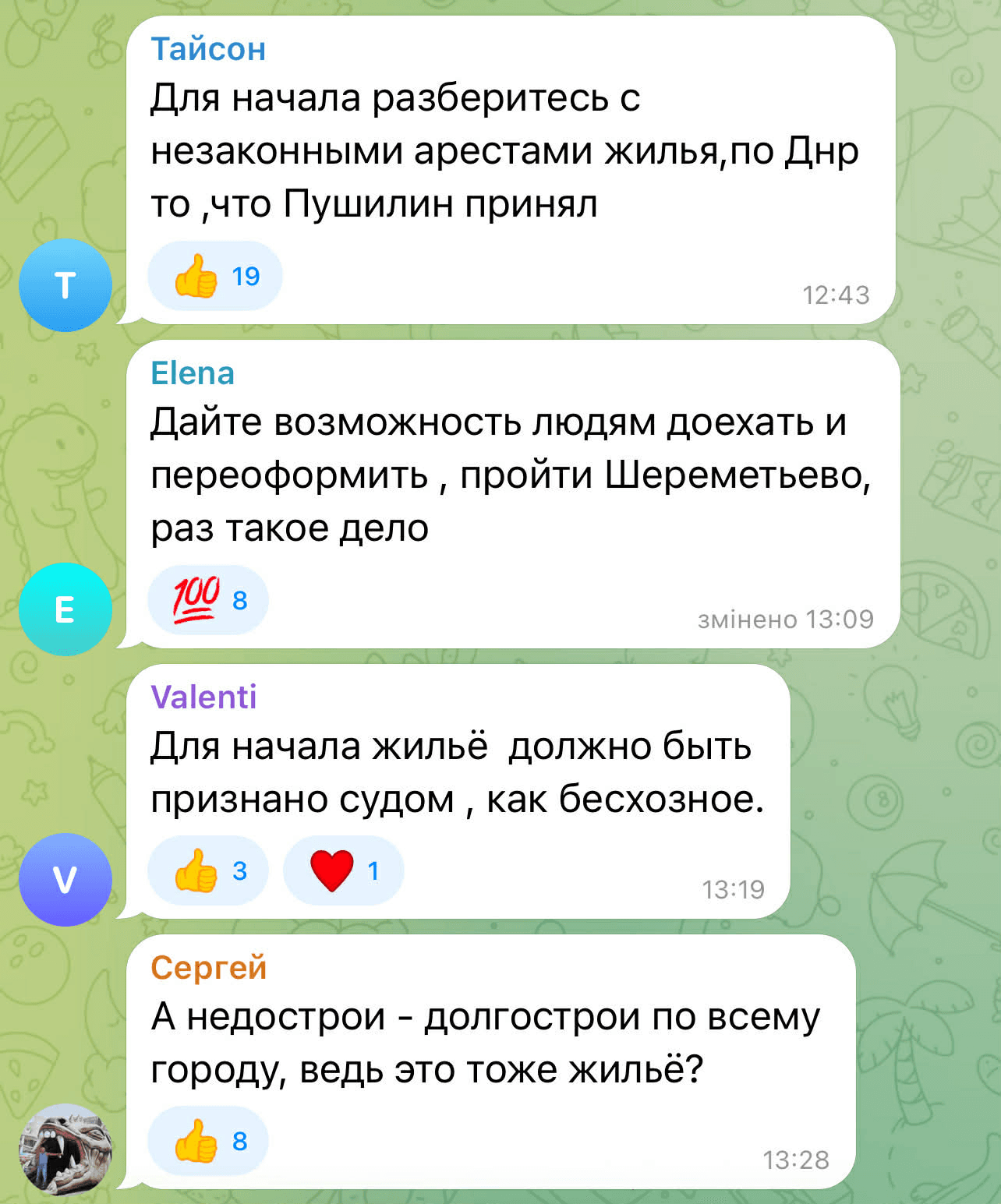Tap the sender name Сергей
This screenshot has height=1204, width=1001.
tap(208, 967)
